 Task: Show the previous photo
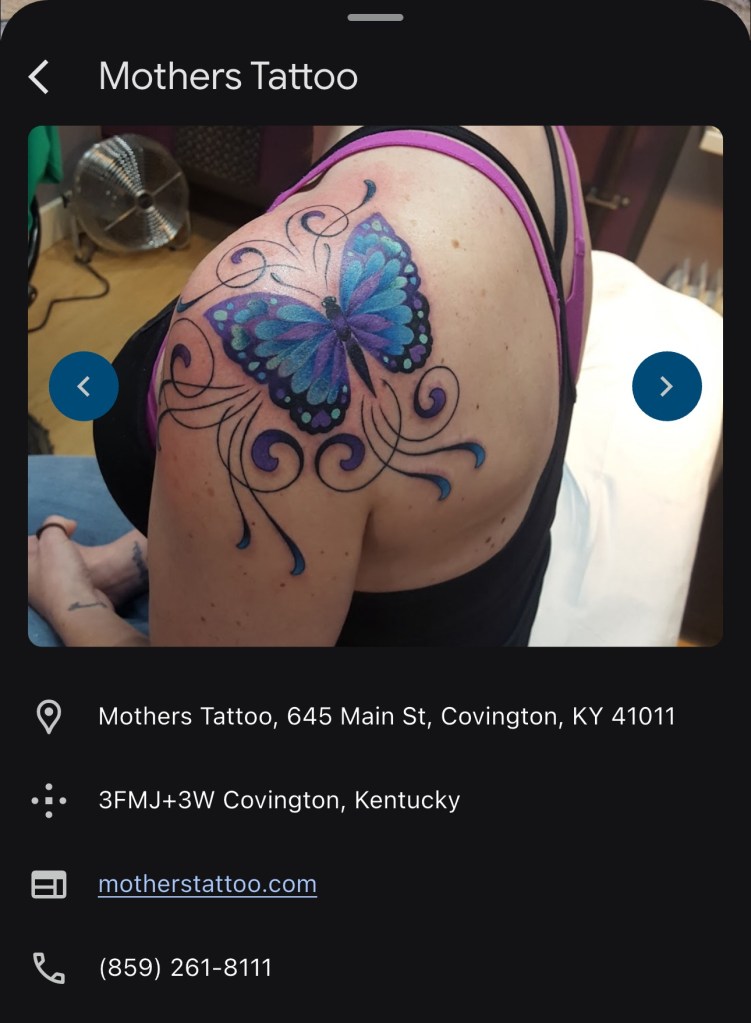pos(84,386)
